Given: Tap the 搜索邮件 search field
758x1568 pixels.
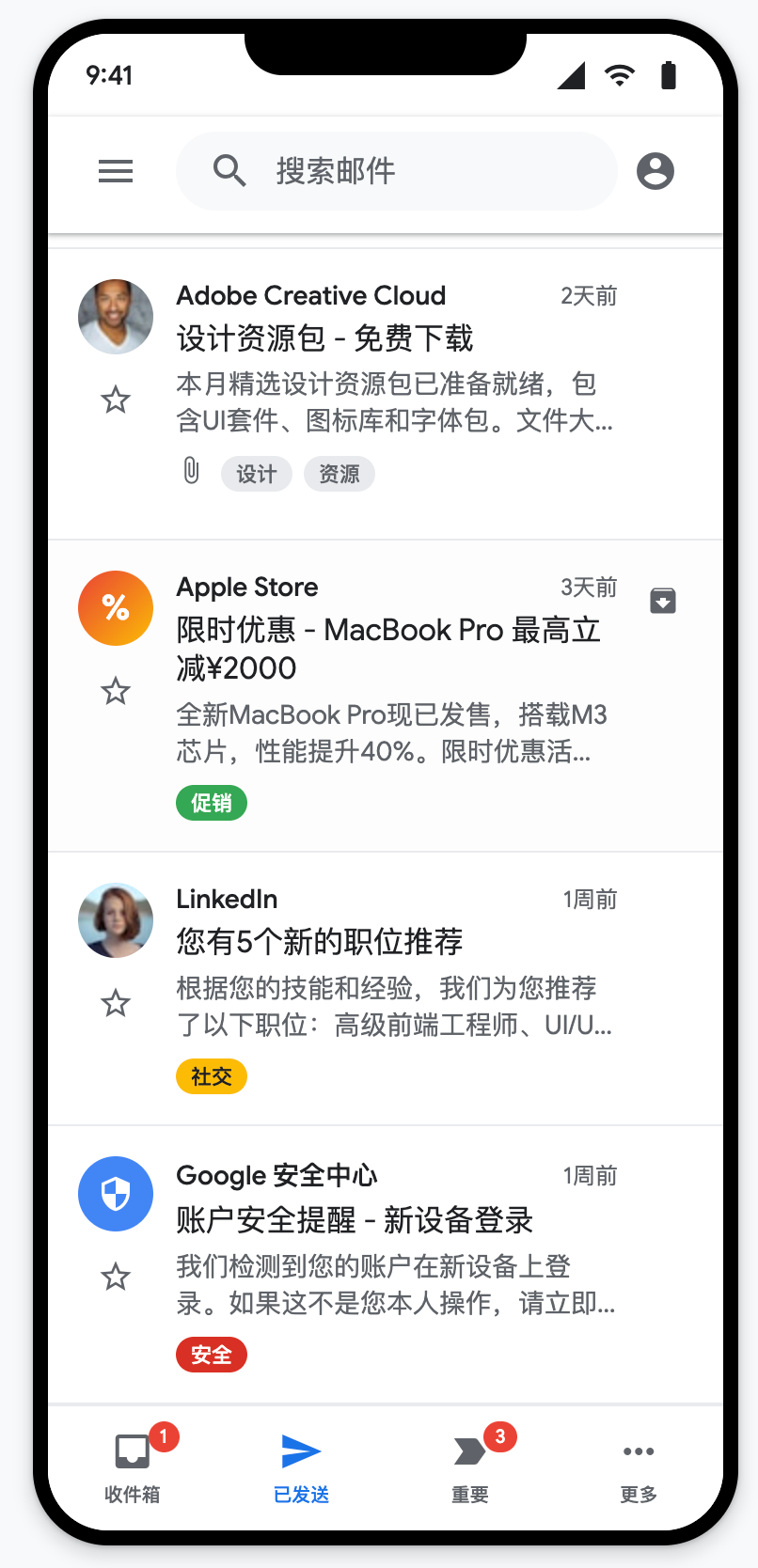Looking at the screenshot, I should pyautogui.click(x=395, y=171).
